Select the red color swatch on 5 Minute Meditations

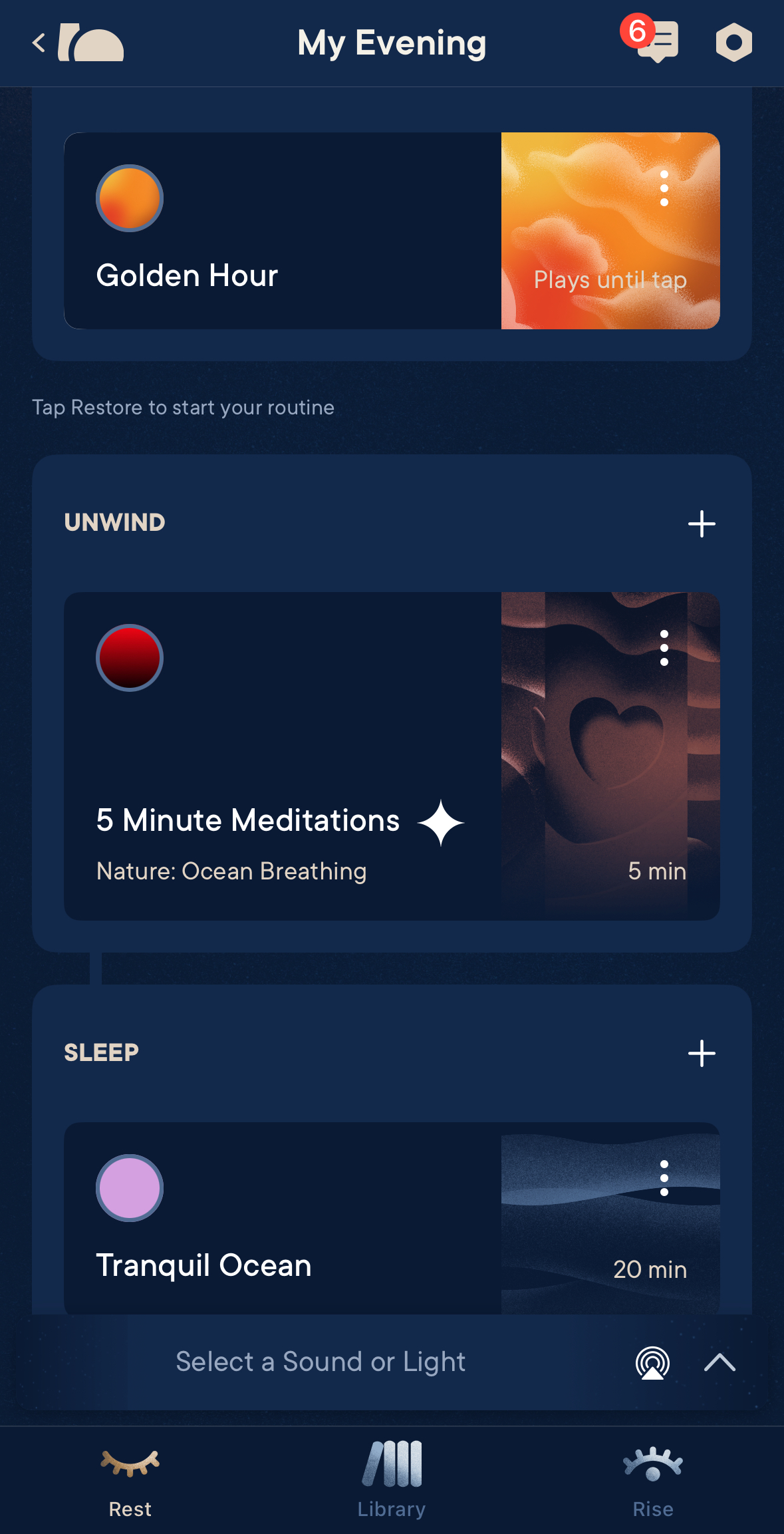tap(130, 657)
